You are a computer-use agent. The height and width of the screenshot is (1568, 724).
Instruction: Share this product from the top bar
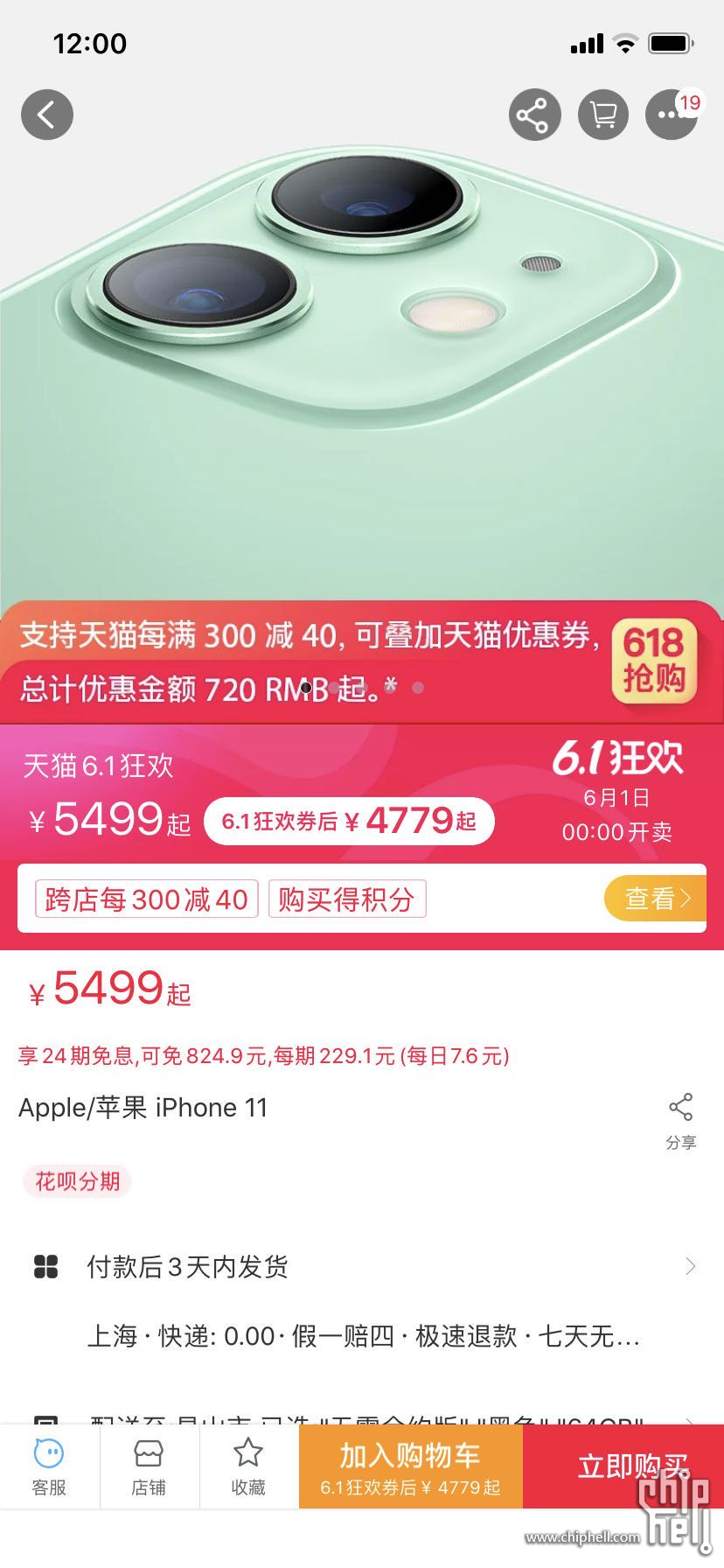(x=533, y=115)
